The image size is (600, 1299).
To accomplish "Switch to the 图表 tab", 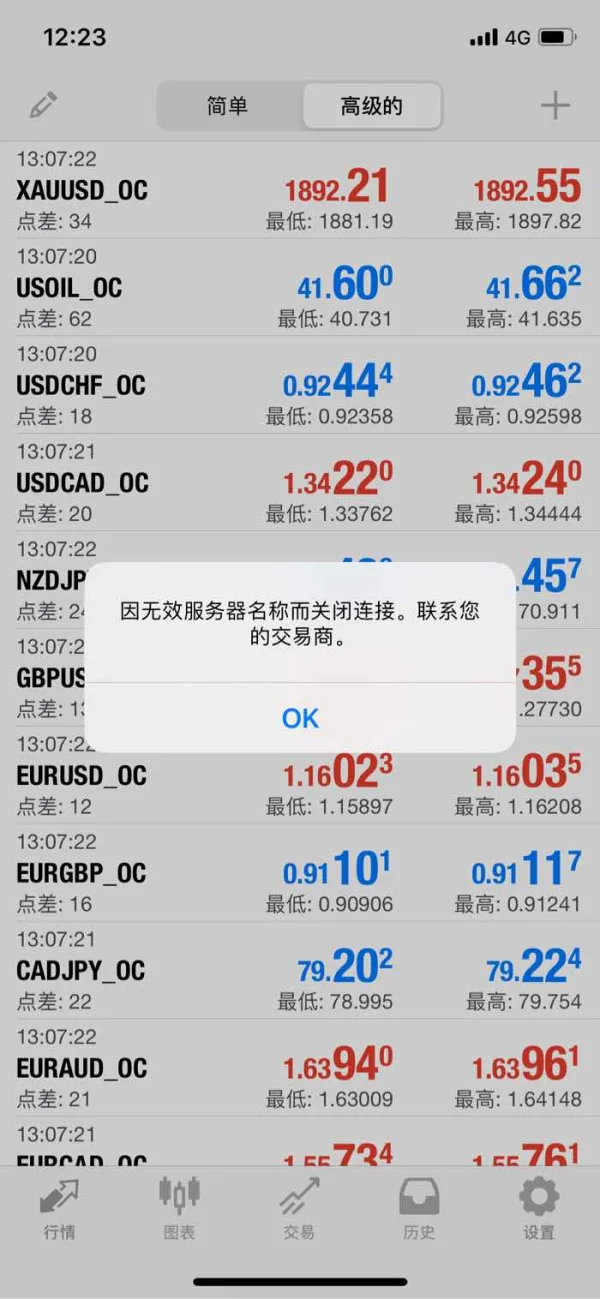I will point(179,1208).
